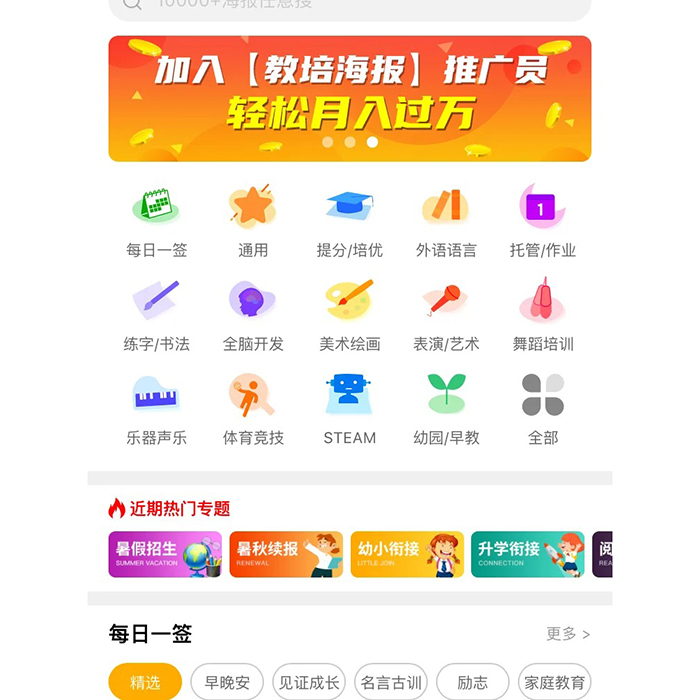Browse 练字/书法 posters
700x700 pixels.
(156, 314)
